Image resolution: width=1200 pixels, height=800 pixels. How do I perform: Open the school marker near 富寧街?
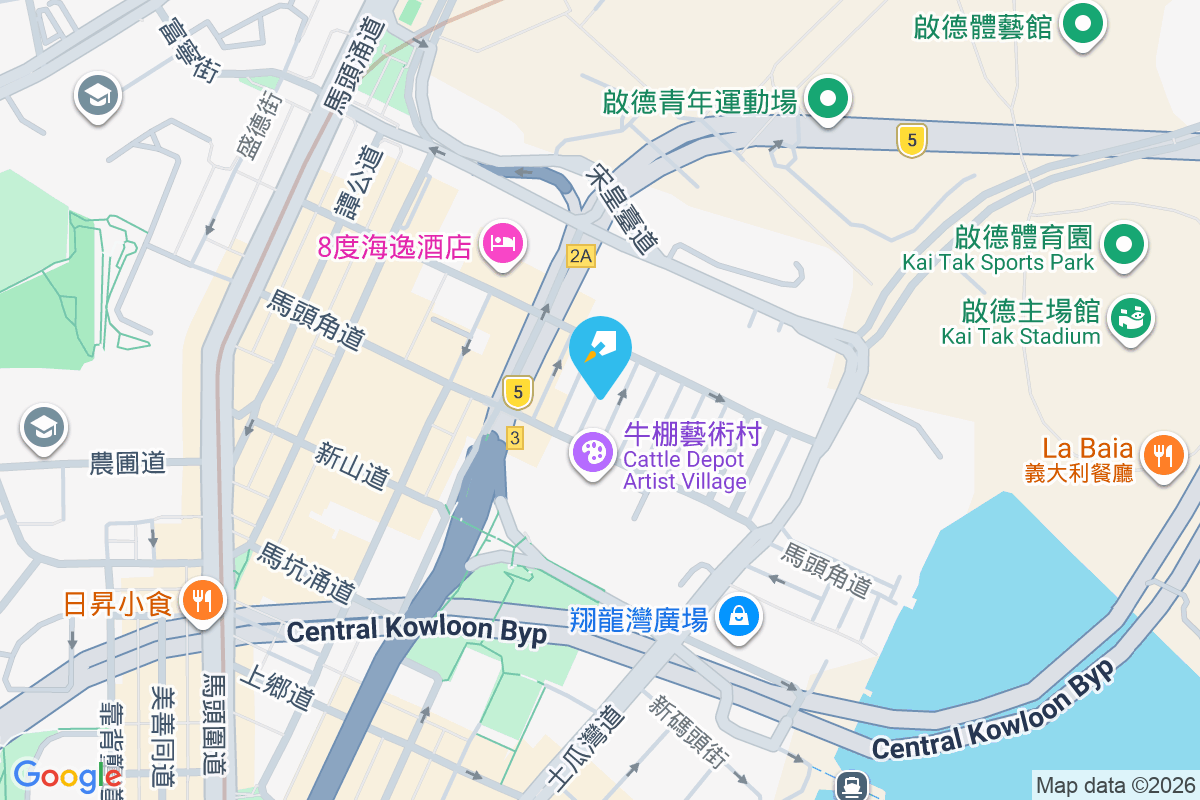(x=97, y=96)
